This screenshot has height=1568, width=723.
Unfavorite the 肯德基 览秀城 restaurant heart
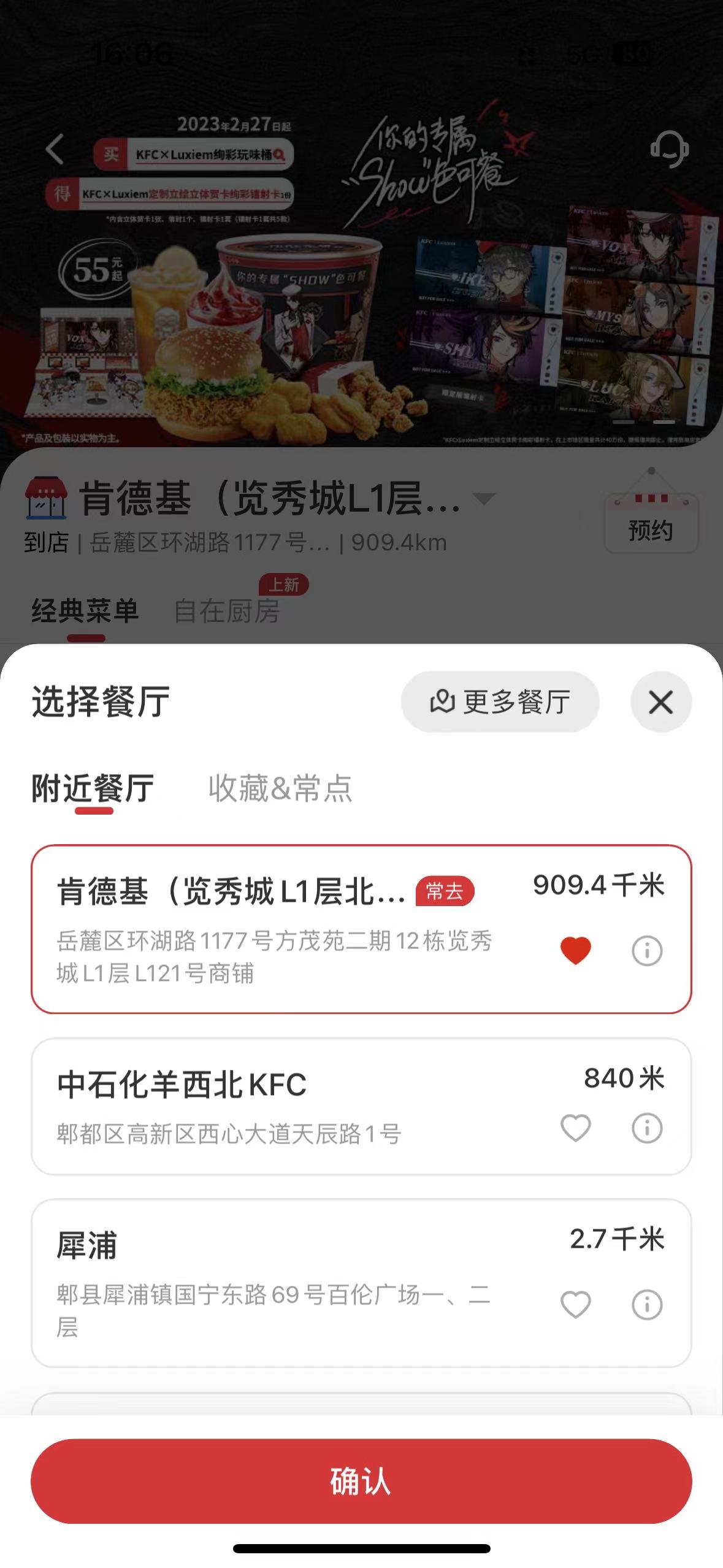pyautogui.click(x=575, y=951)
